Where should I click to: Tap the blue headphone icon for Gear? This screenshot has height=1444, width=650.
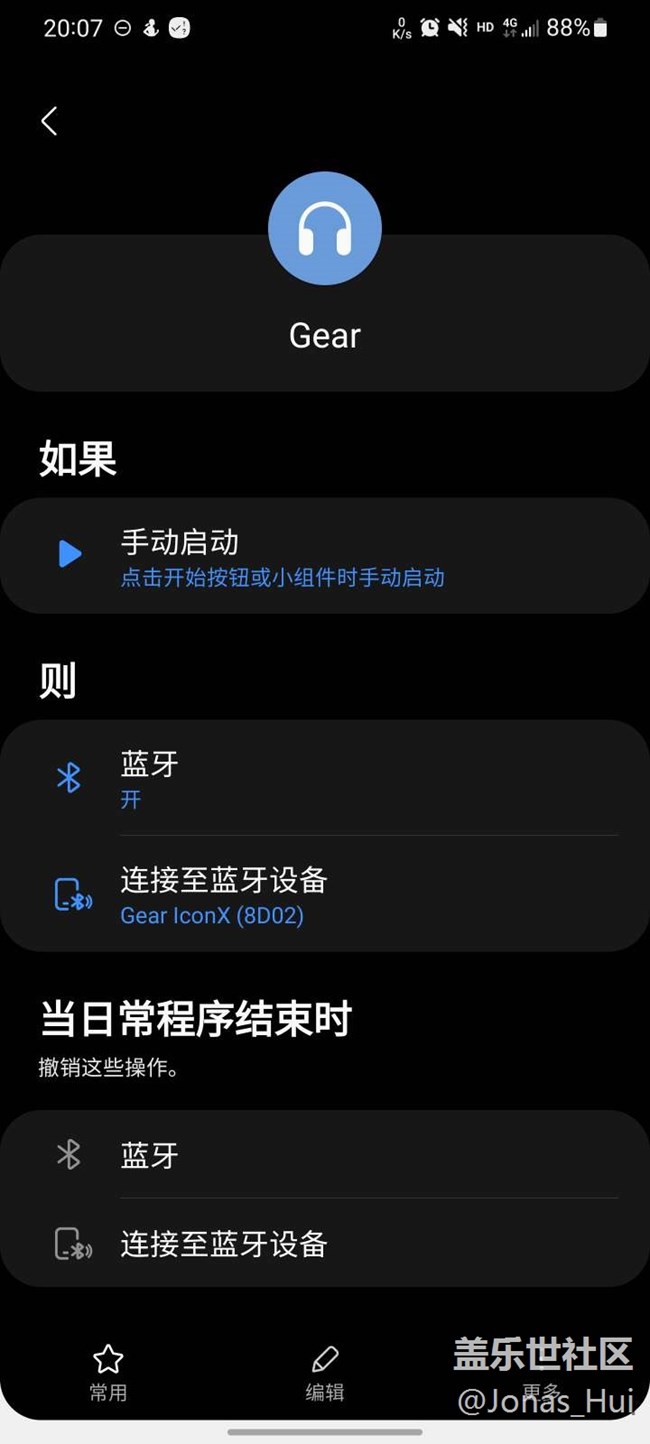325,229
